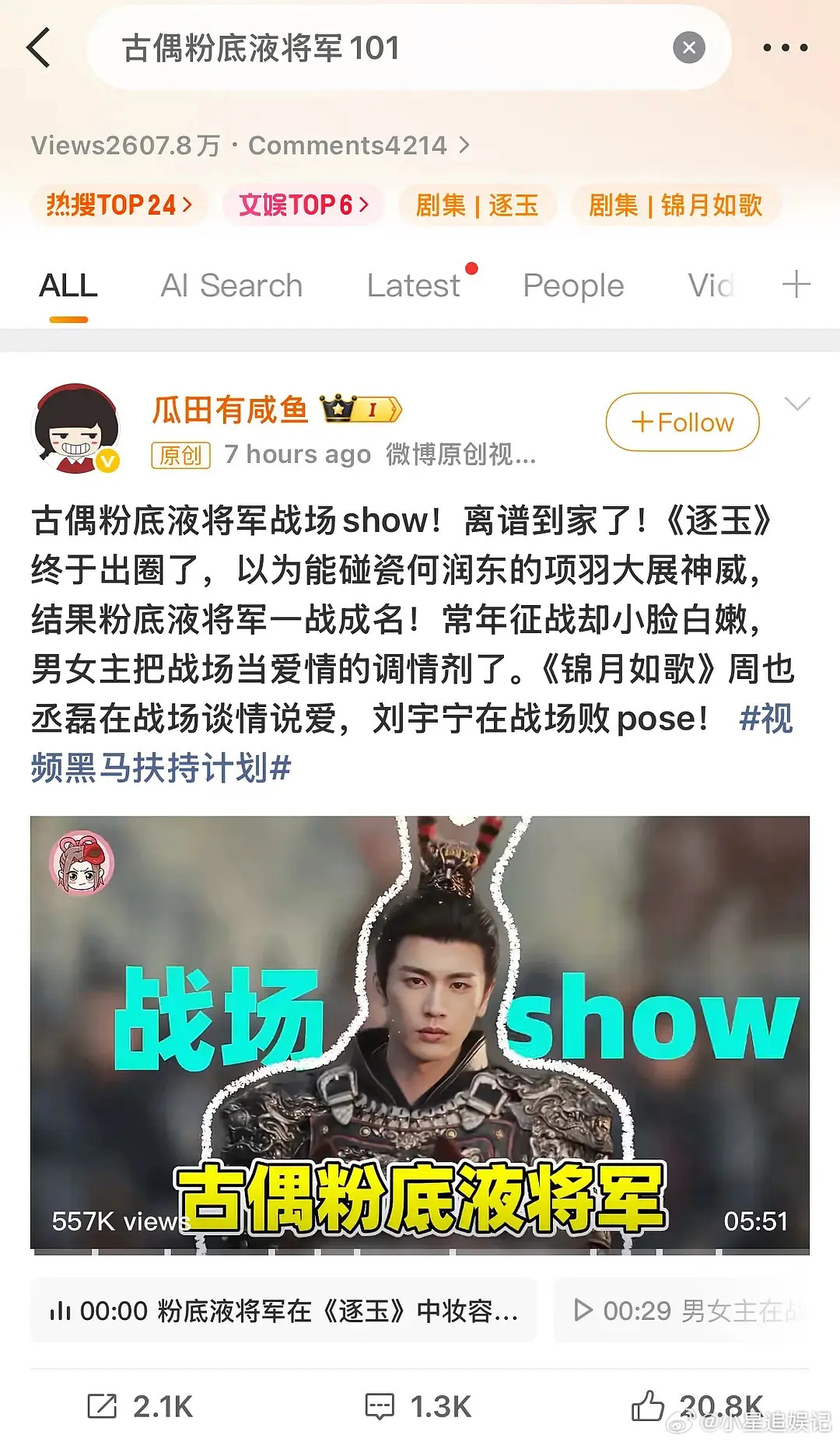
Task: Switch to the AI Search tab
Action: point(231,285)
